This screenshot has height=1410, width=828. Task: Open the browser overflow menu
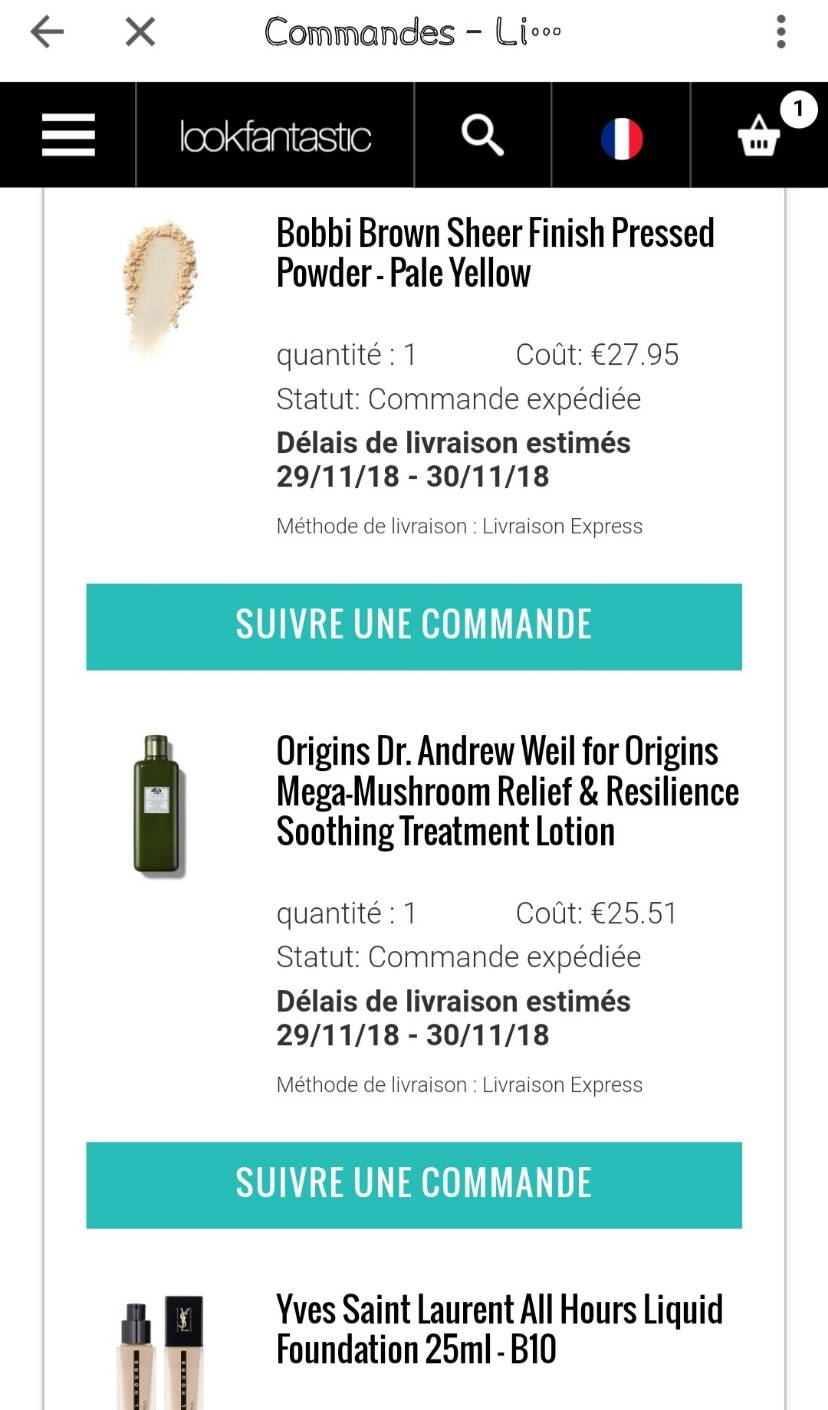point(781,32)
